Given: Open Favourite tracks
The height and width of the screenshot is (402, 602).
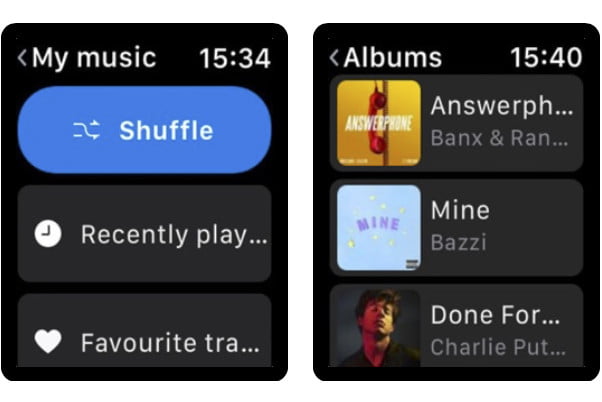Looking at the screenshot, I should click(144, 341).
